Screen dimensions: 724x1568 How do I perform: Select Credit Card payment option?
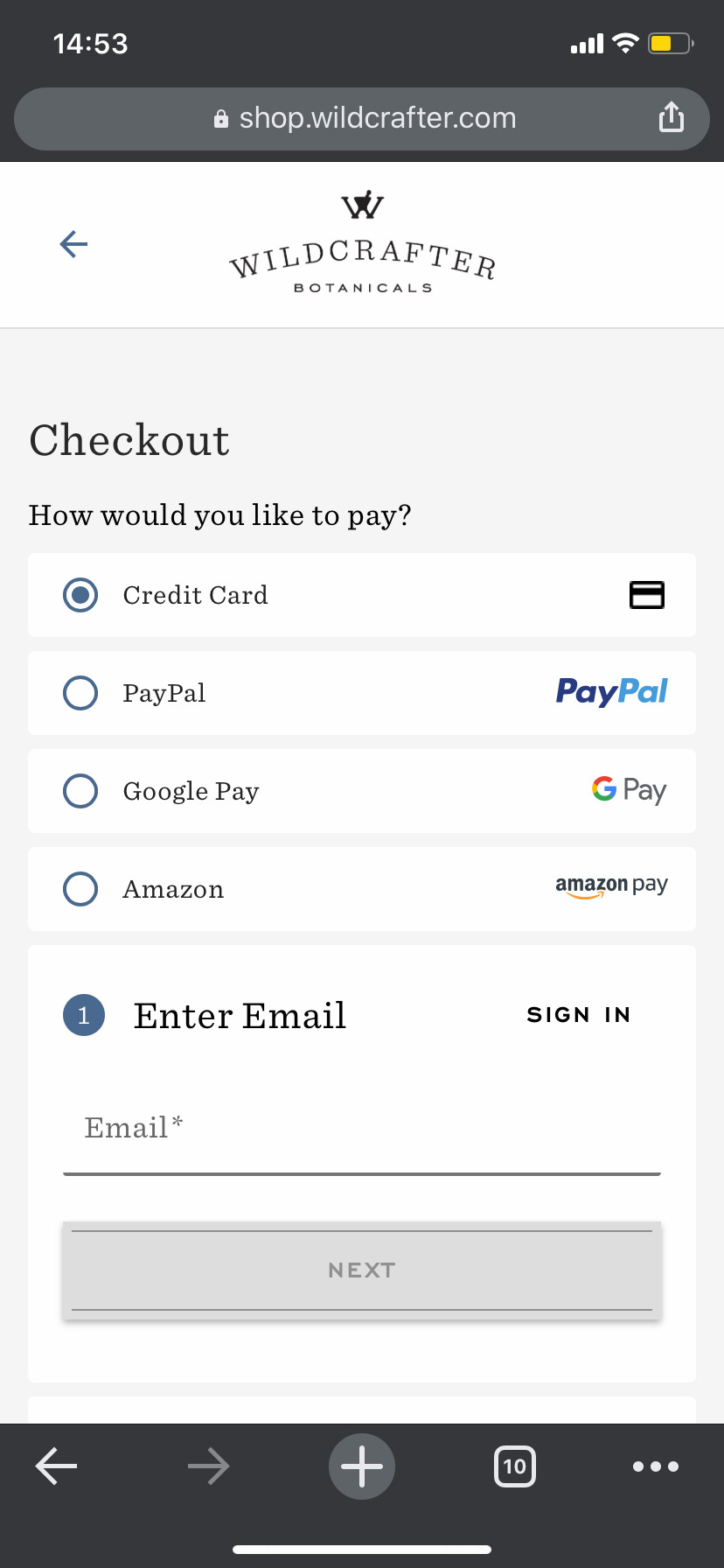[362, 595]
